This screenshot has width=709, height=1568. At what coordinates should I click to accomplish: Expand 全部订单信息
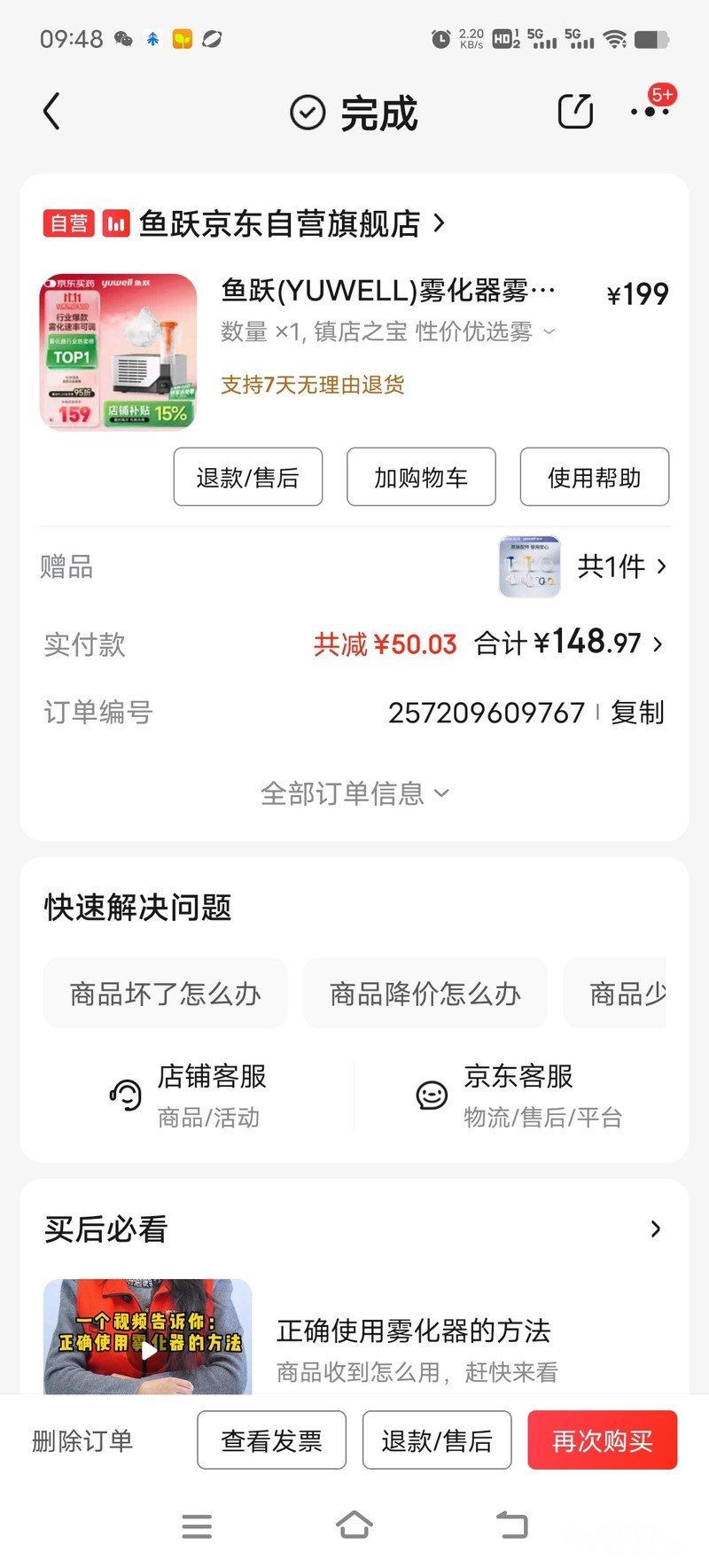click(354, 793)
